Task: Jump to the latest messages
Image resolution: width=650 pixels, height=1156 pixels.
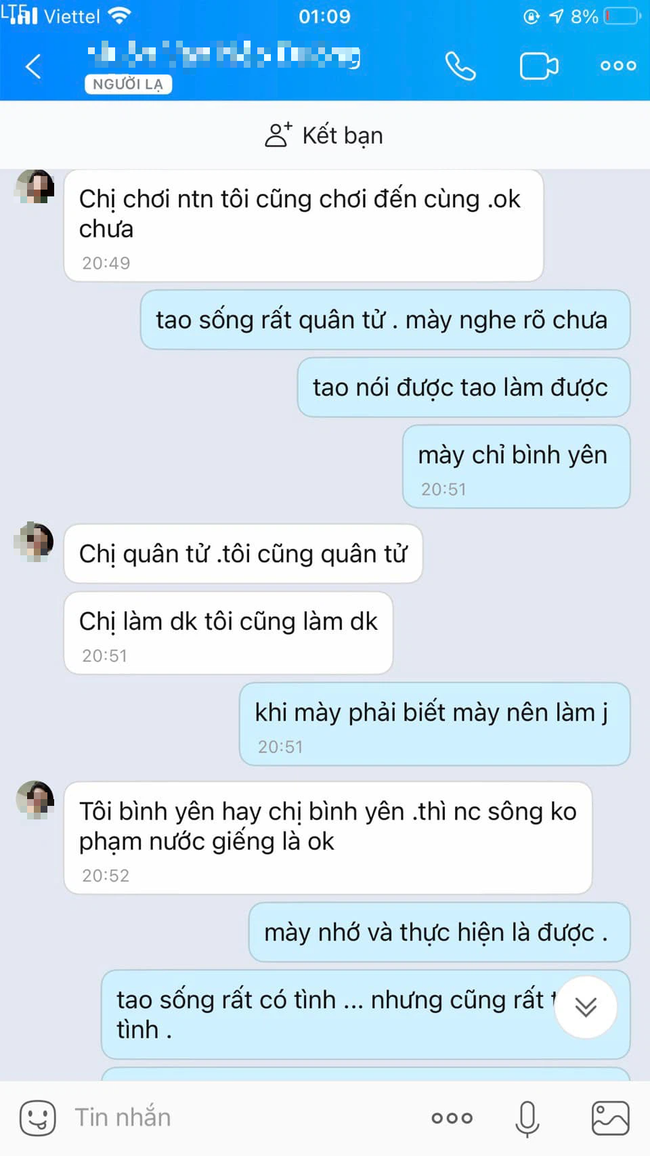Action: (x=586, y=1007)
